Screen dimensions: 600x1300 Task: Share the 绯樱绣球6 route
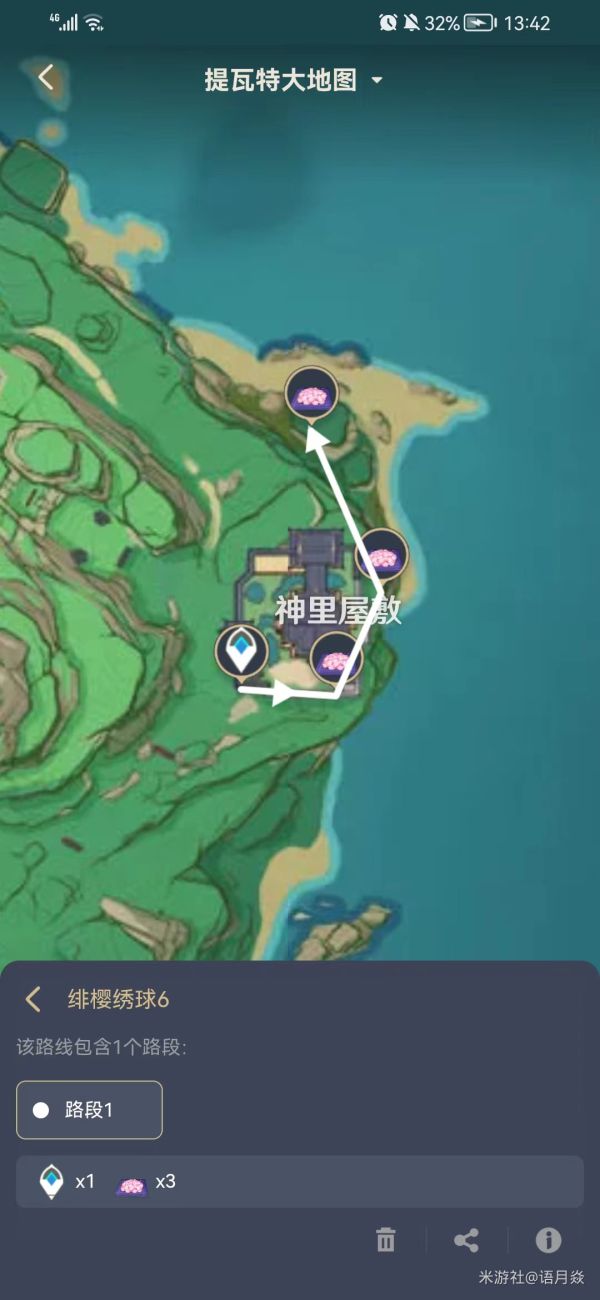(x=466, y=1240)
